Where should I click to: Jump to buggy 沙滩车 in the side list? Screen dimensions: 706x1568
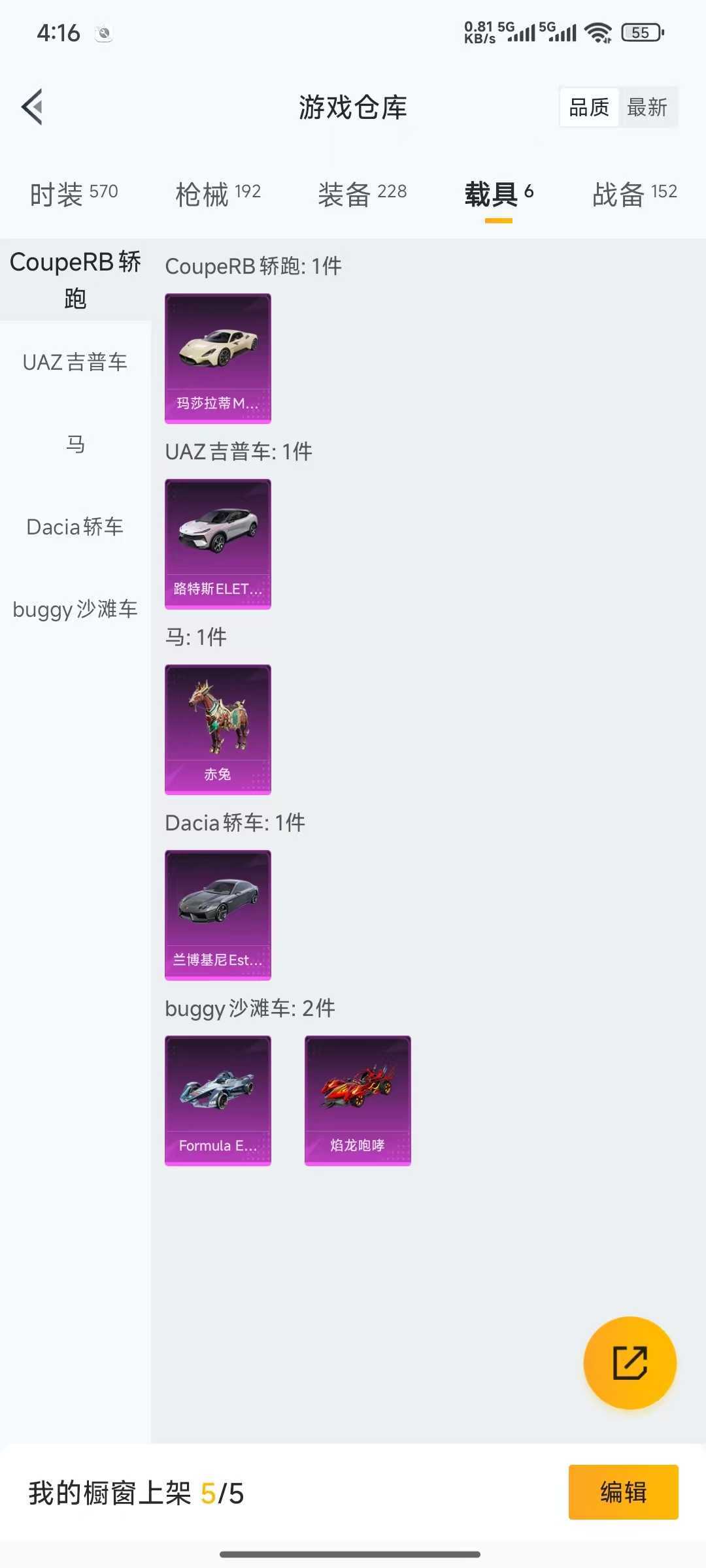pyautogui.click(x=75, y=609)
